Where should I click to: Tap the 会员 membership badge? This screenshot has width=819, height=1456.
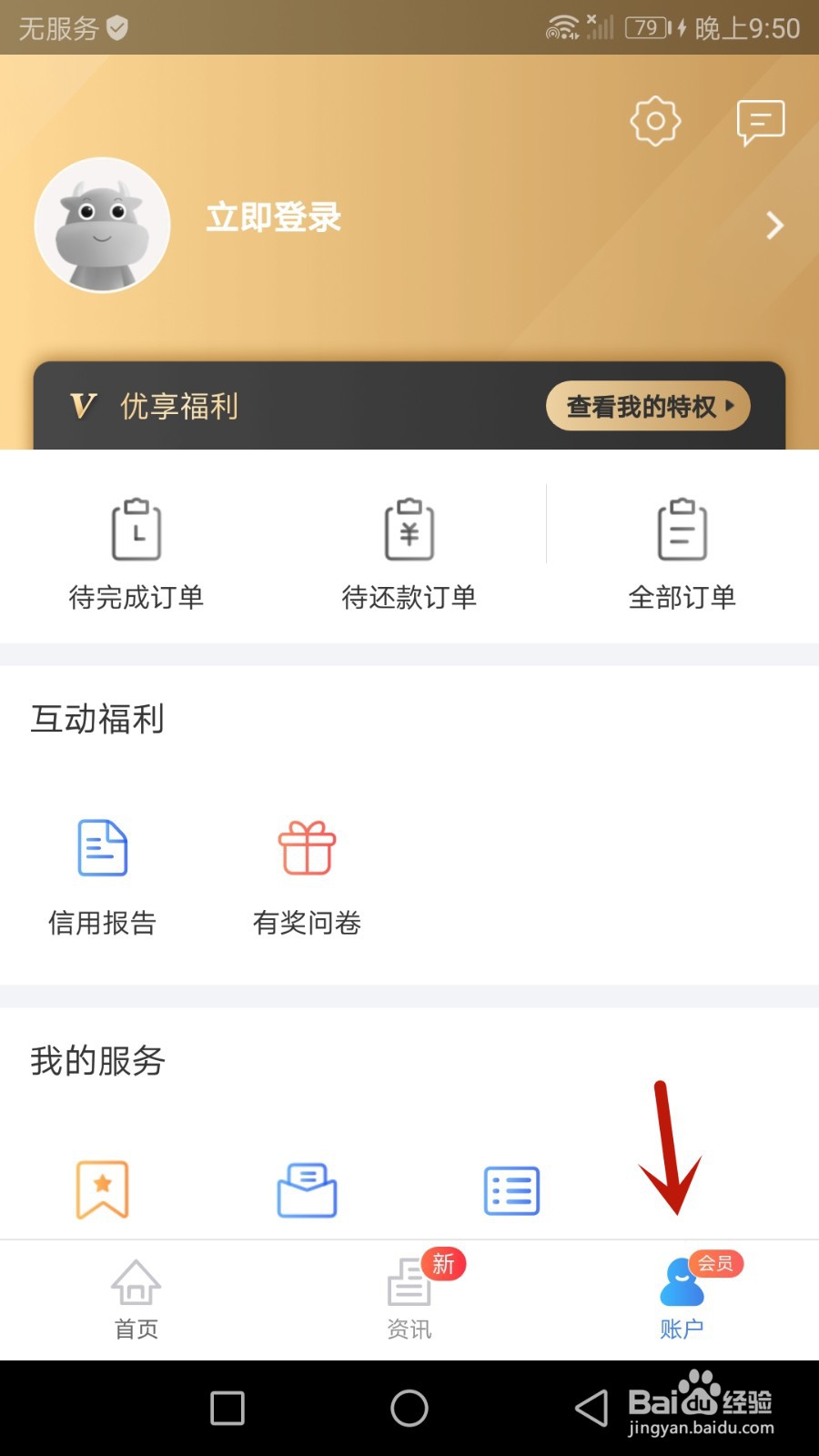(x=716, y=1264)
